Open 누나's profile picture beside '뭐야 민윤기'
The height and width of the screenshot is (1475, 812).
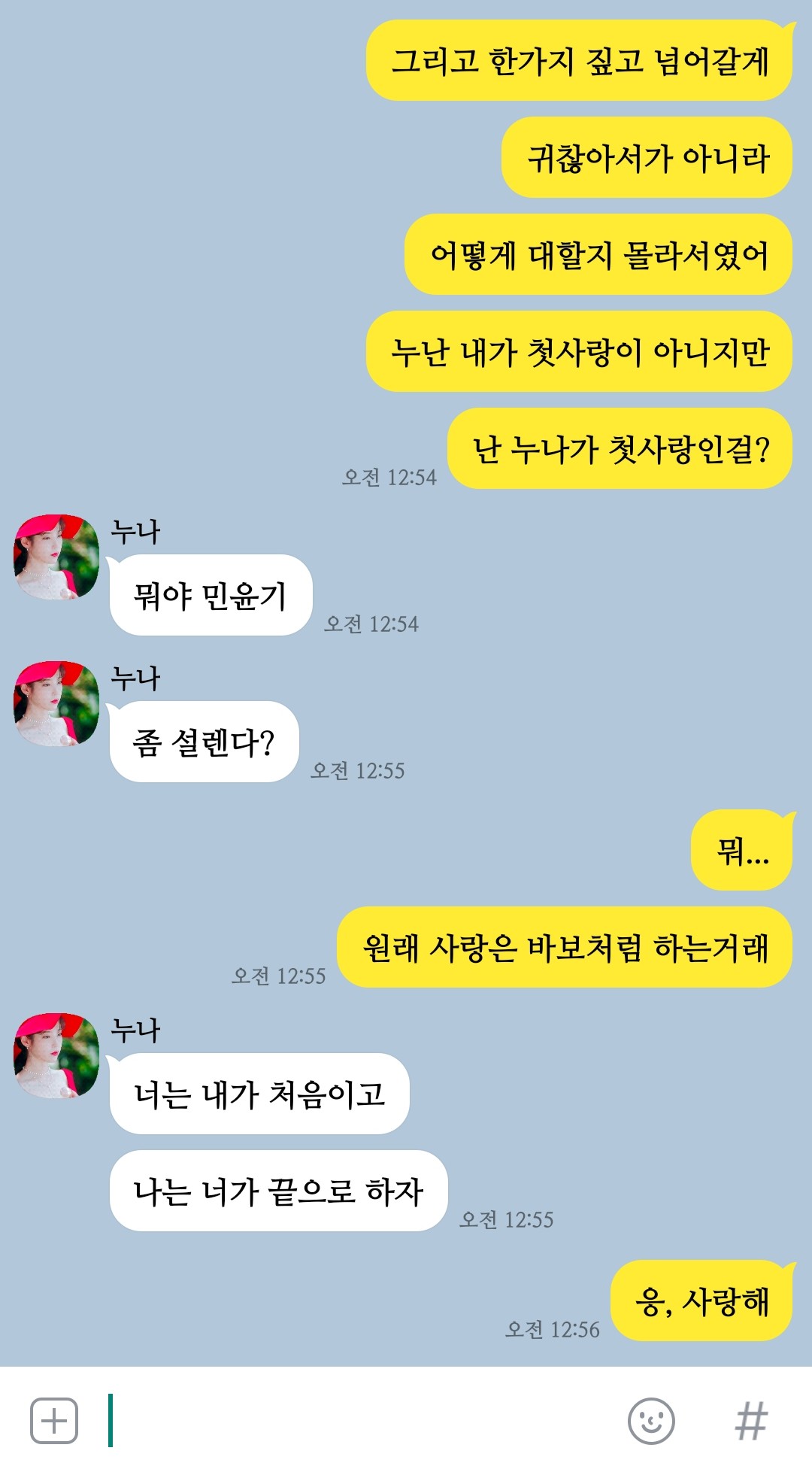point(56,557)
